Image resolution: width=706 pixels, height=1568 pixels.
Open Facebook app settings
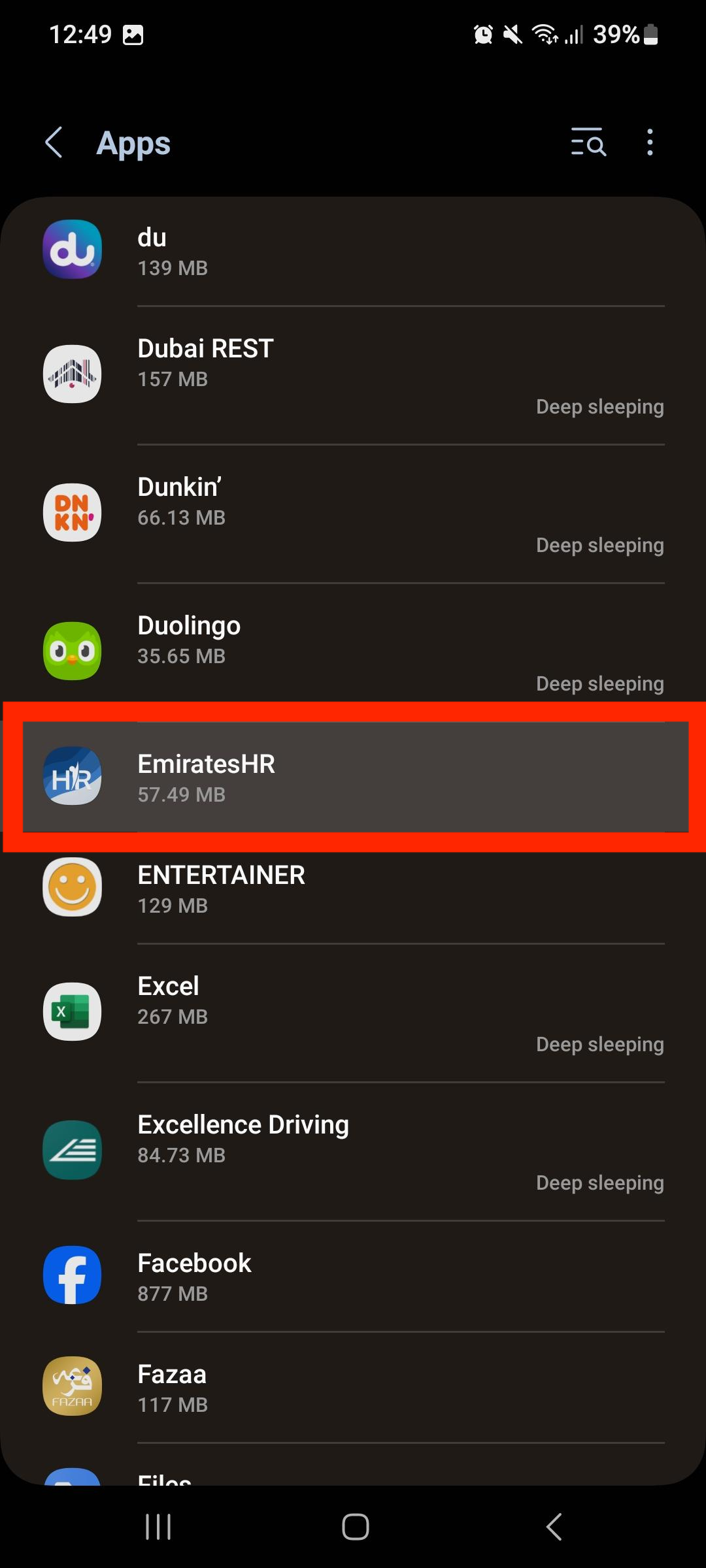353,1277
